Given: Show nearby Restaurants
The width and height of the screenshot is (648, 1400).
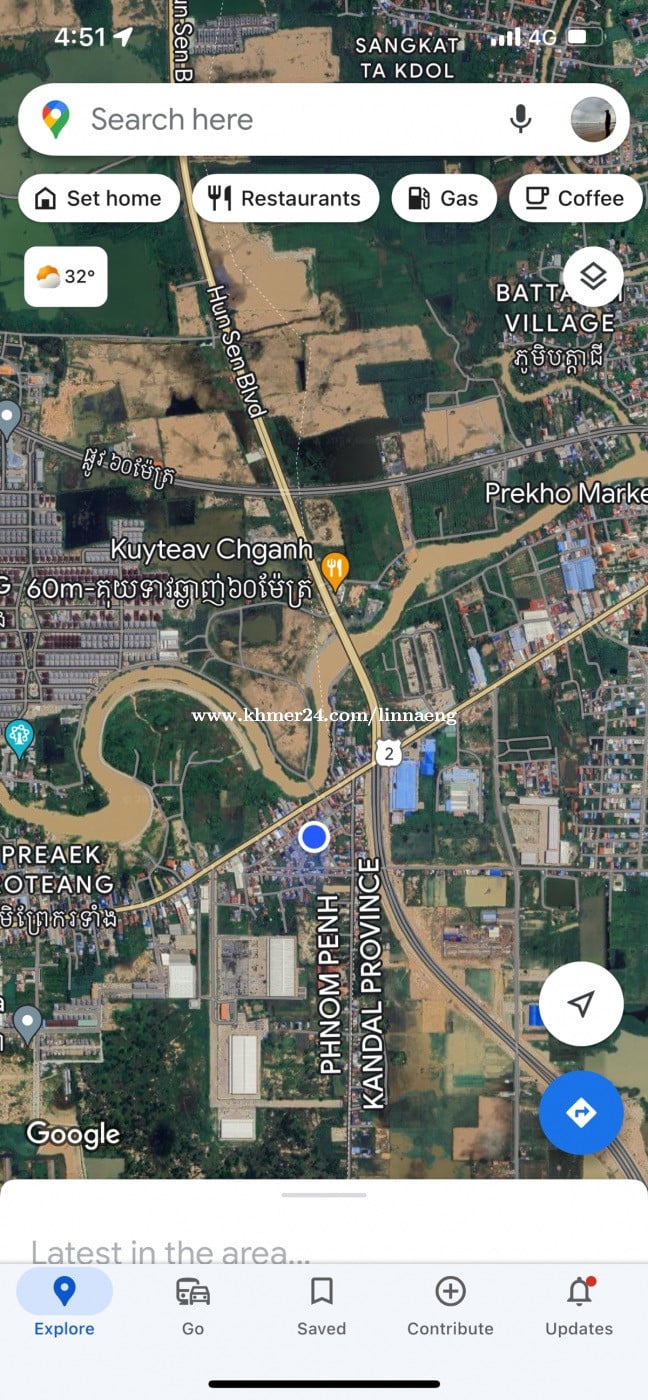Looking at the screenshot, I should (x=285, y=198).
